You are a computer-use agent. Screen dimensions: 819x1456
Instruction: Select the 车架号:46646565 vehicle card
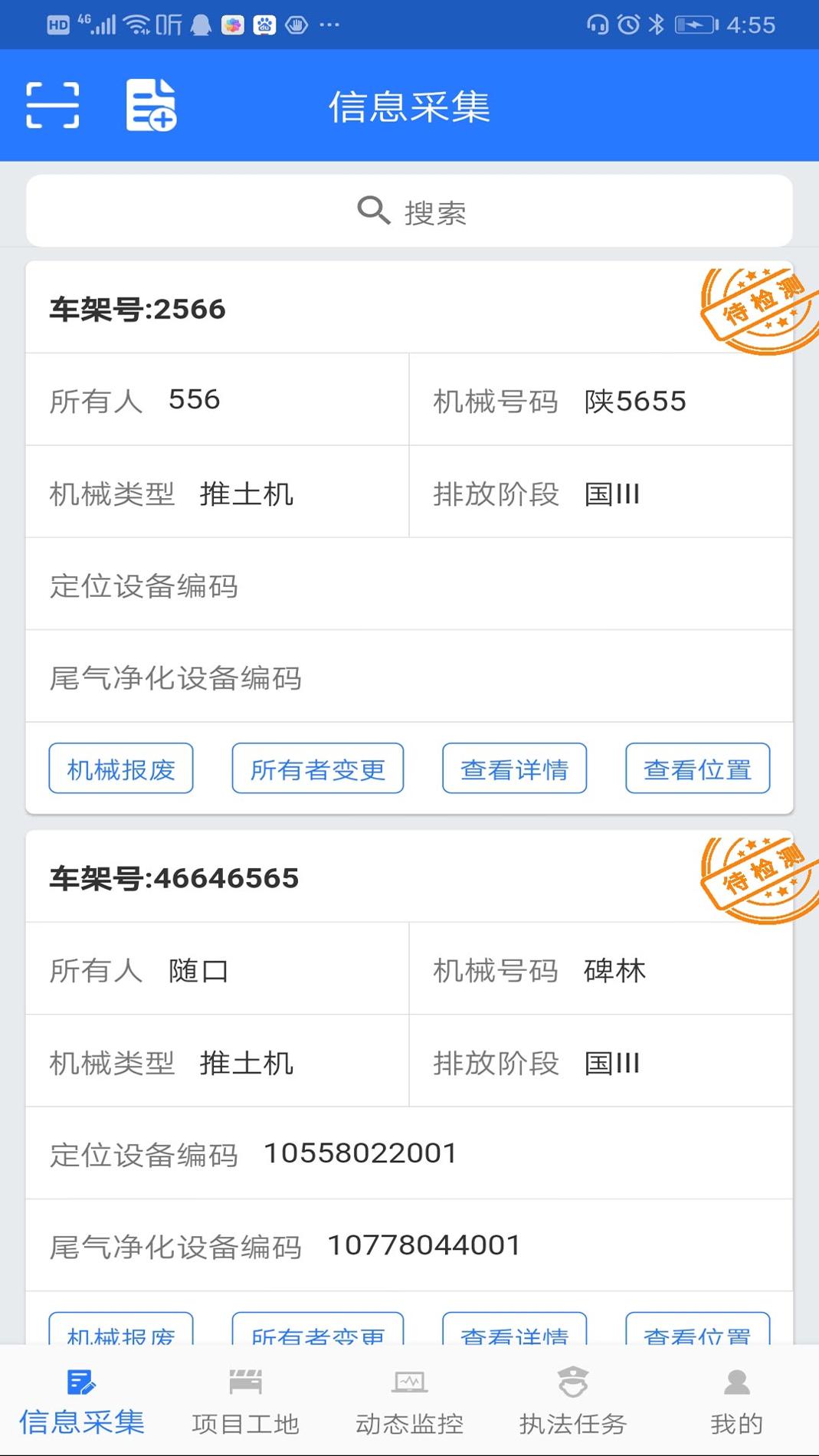175,878
